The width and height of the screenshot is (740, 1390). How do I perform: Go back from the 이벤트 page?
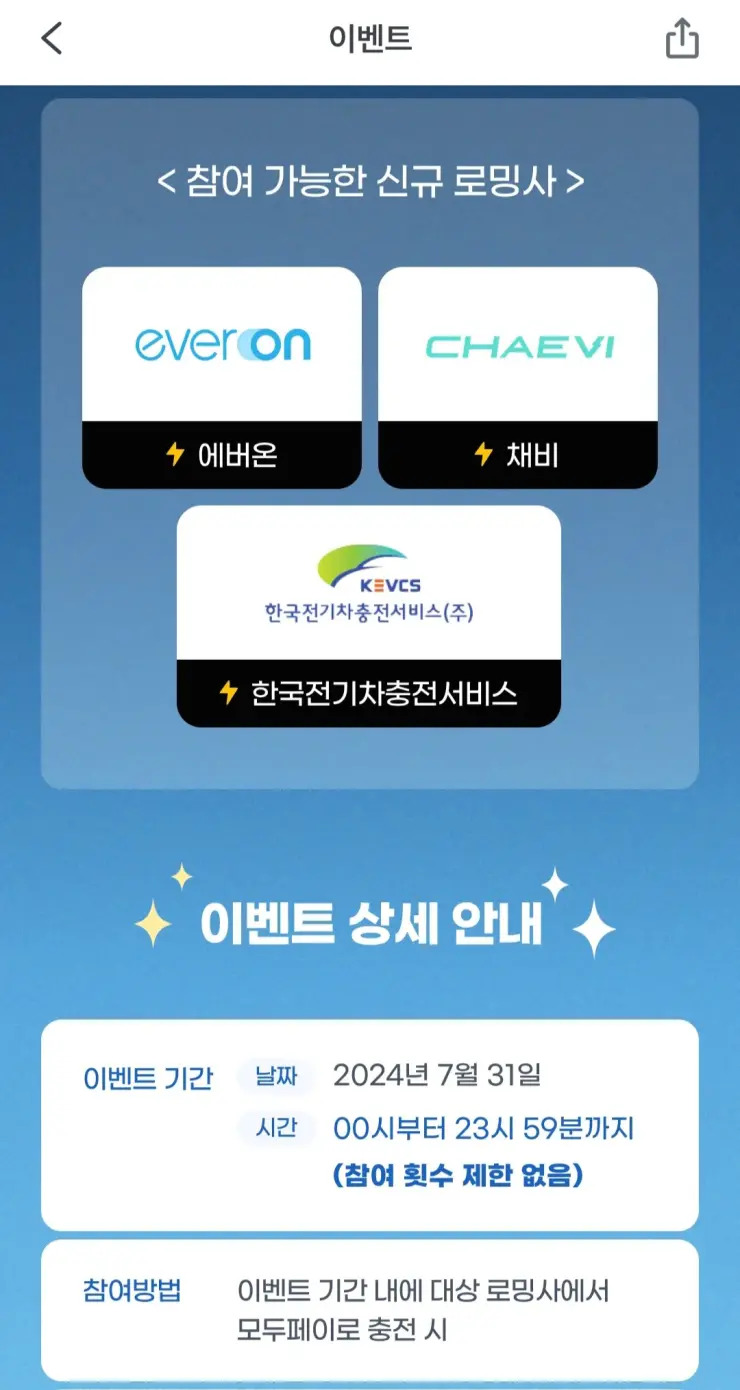coord(52,39)
